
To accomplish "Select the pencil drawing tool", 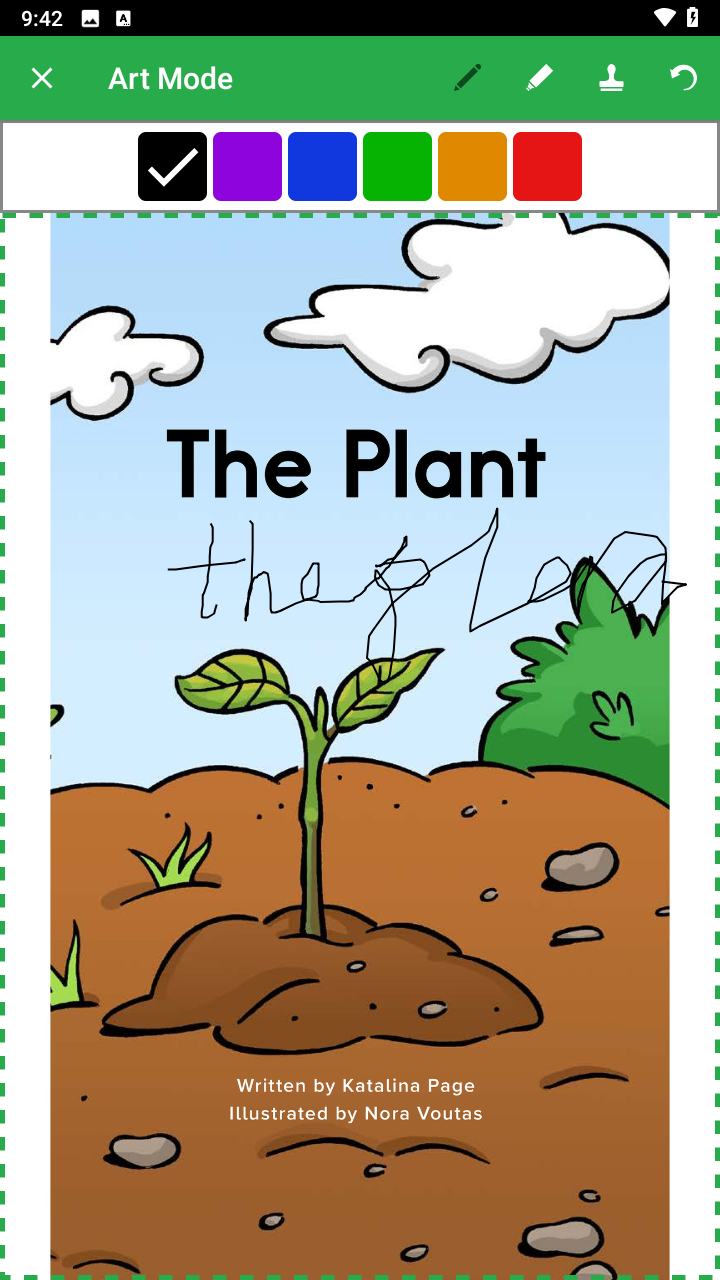I will pyautogui.click(x=467, y=78).
